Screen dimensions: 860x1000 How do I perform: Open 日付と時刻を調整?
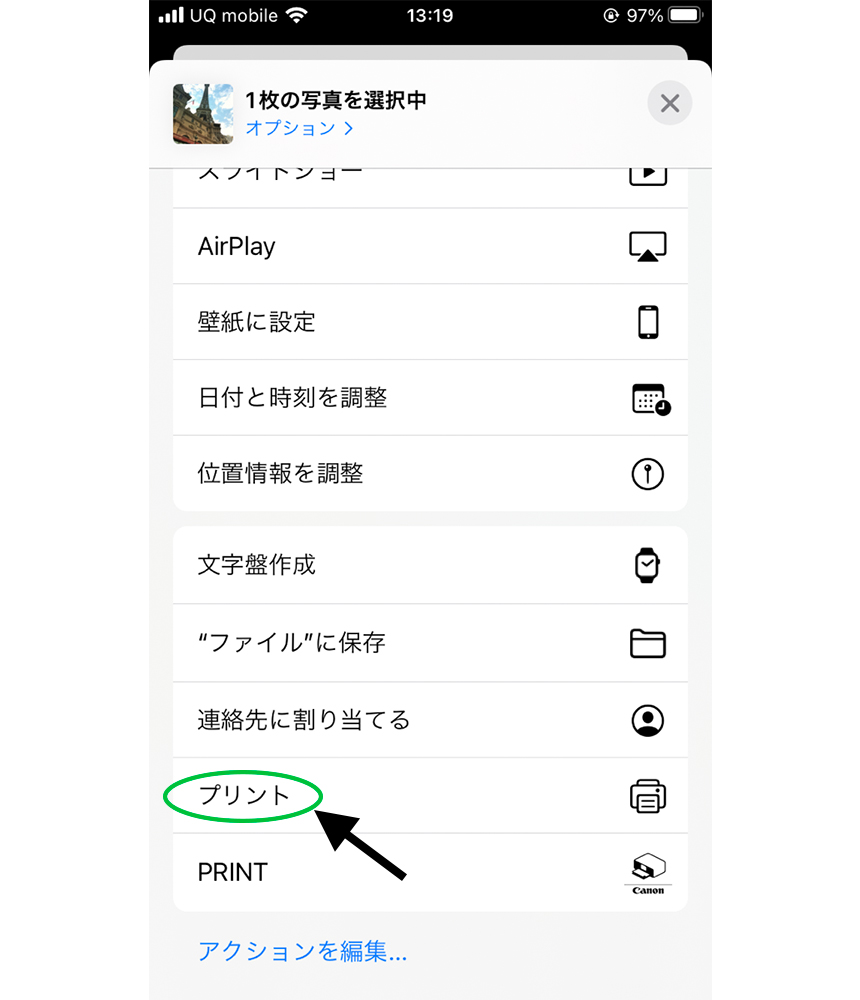pyautogui.click(x=430, y=398)
